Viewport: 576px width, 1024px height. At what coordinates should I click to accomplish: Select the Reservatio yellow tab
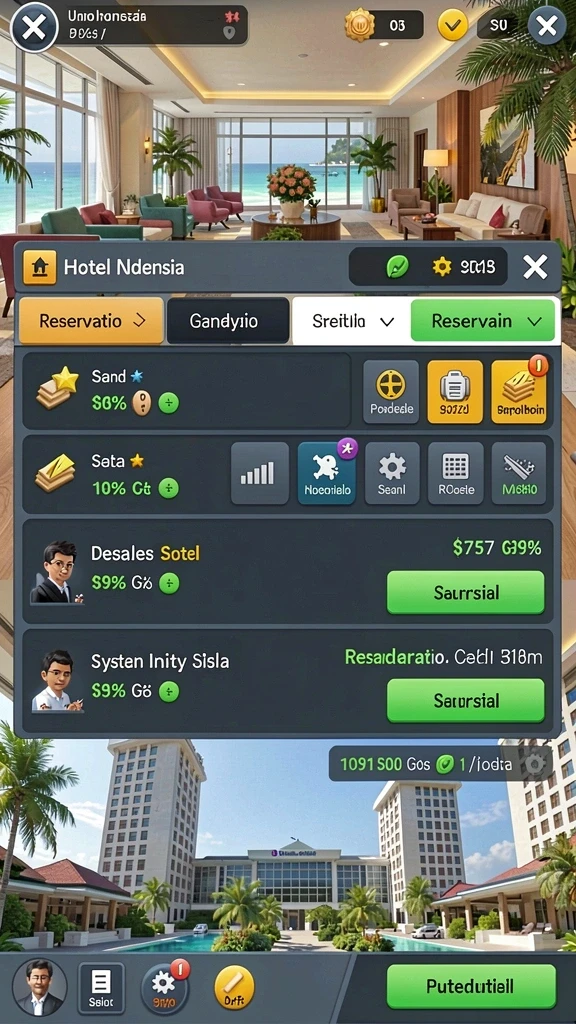[91, 321]
